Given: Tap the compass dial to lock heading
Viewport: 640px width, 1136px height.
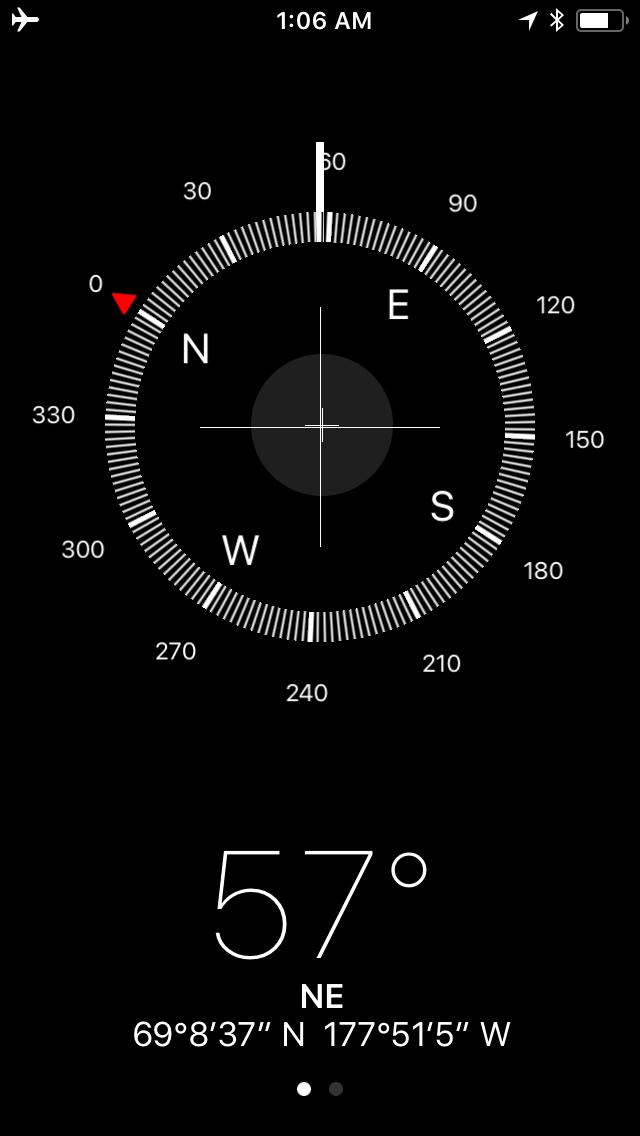Looking at the screenshot, I should [x=320, y=427].
